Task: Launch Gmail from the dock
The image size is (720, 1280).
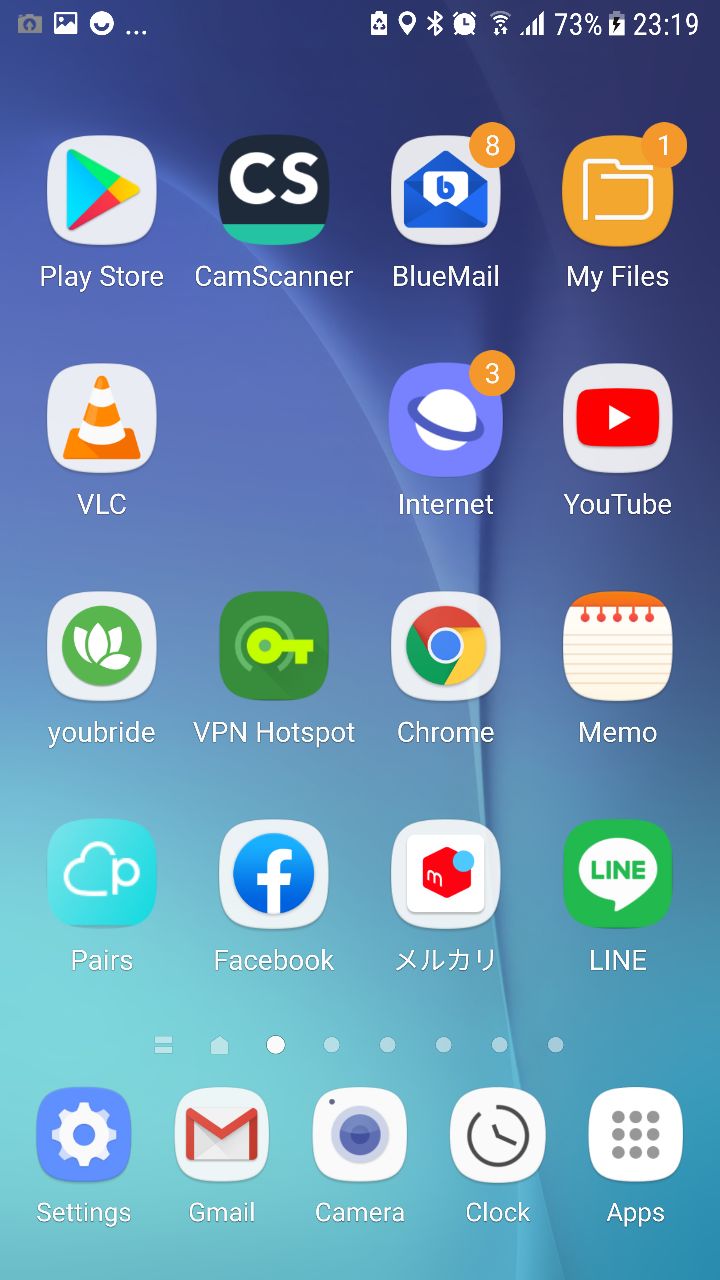Action: click(222, 1135)
